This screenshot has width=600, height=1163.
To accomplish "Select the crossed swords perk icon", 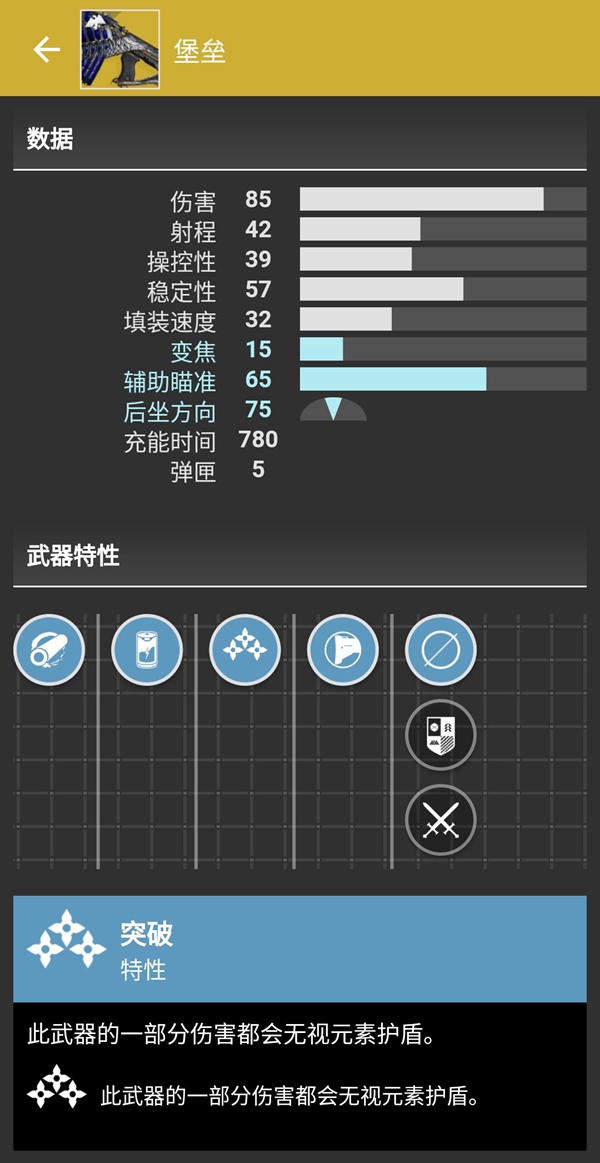I will click(441, 821).
